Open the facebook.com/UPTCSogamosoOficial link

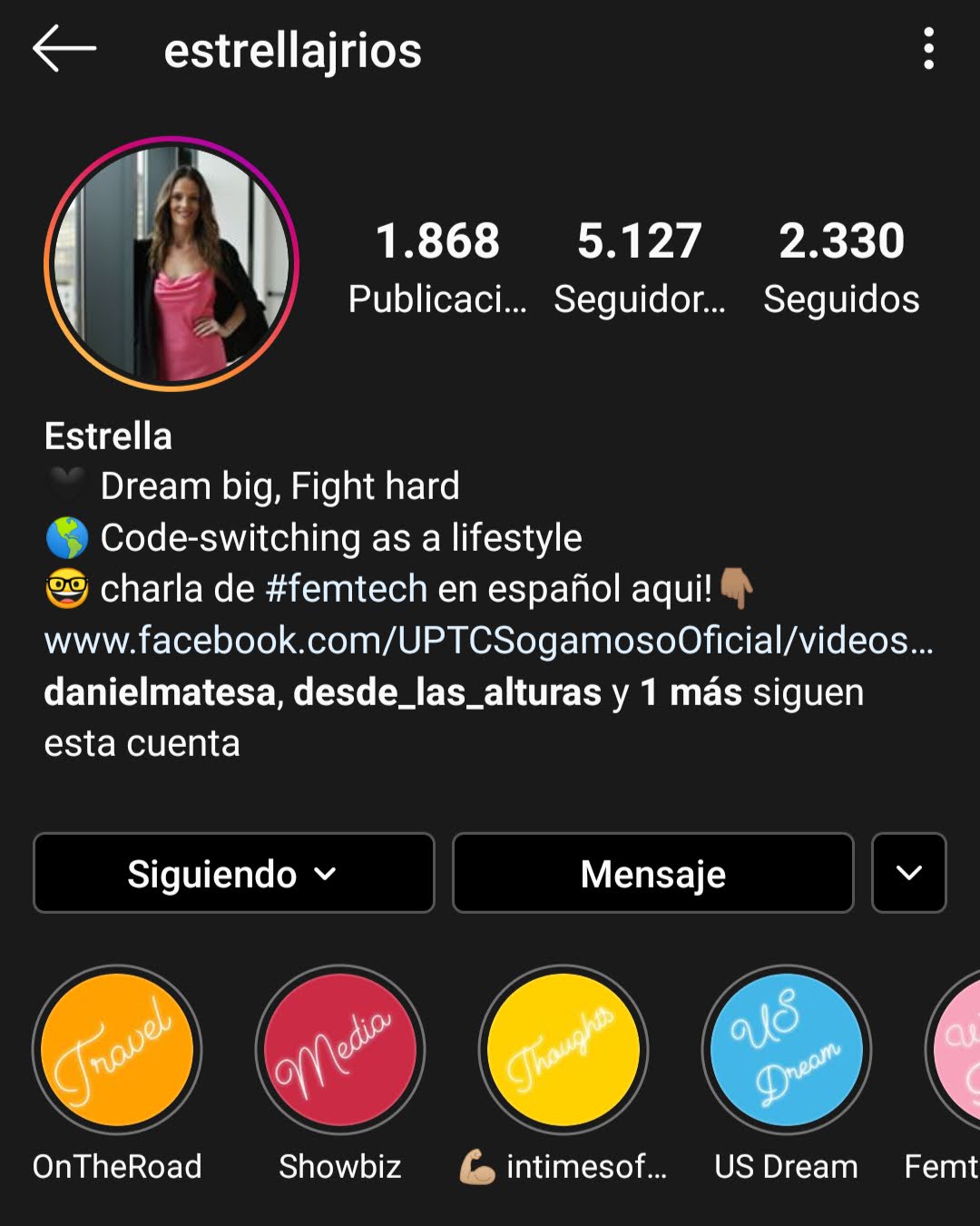[x=488, y=641]
